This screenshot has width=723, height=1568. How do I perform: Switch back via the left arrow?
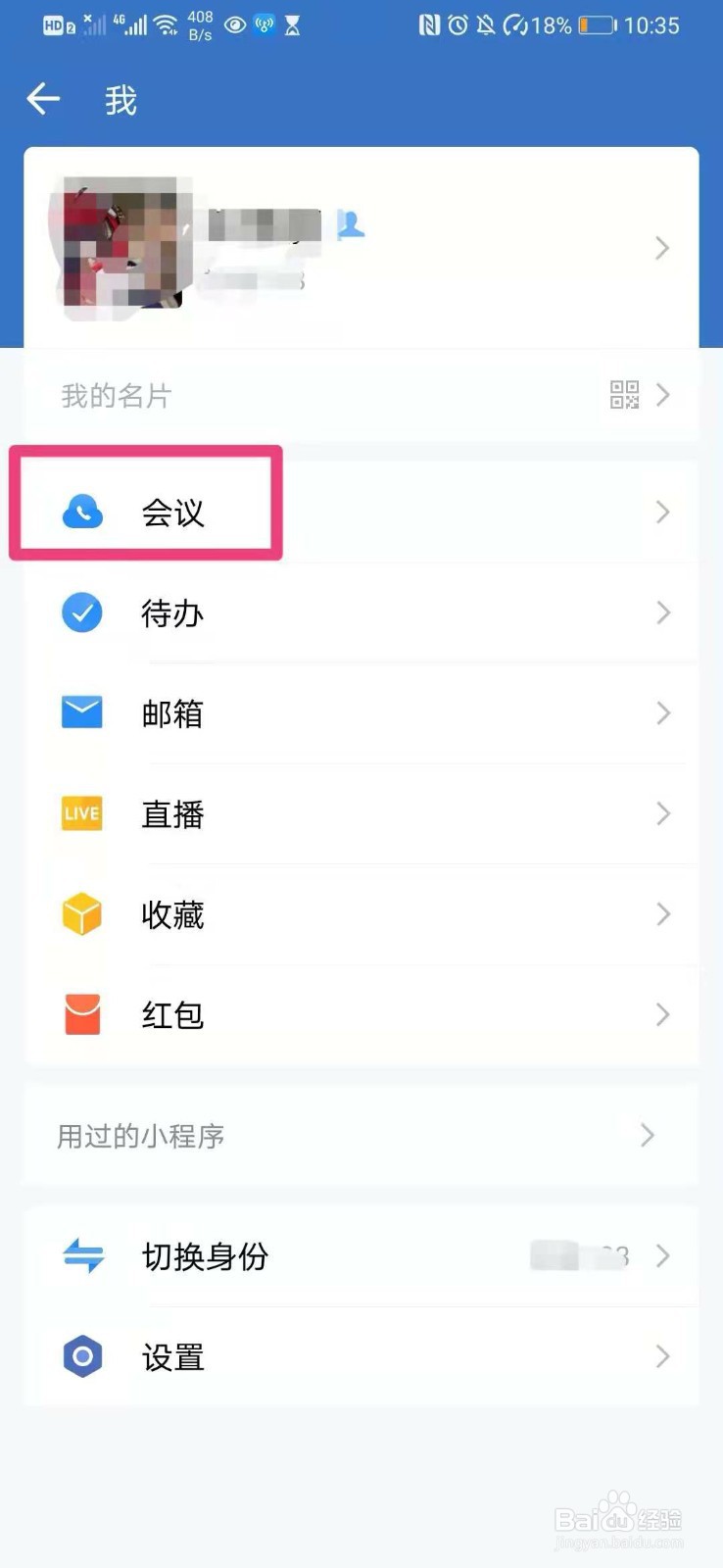[42, 98]
